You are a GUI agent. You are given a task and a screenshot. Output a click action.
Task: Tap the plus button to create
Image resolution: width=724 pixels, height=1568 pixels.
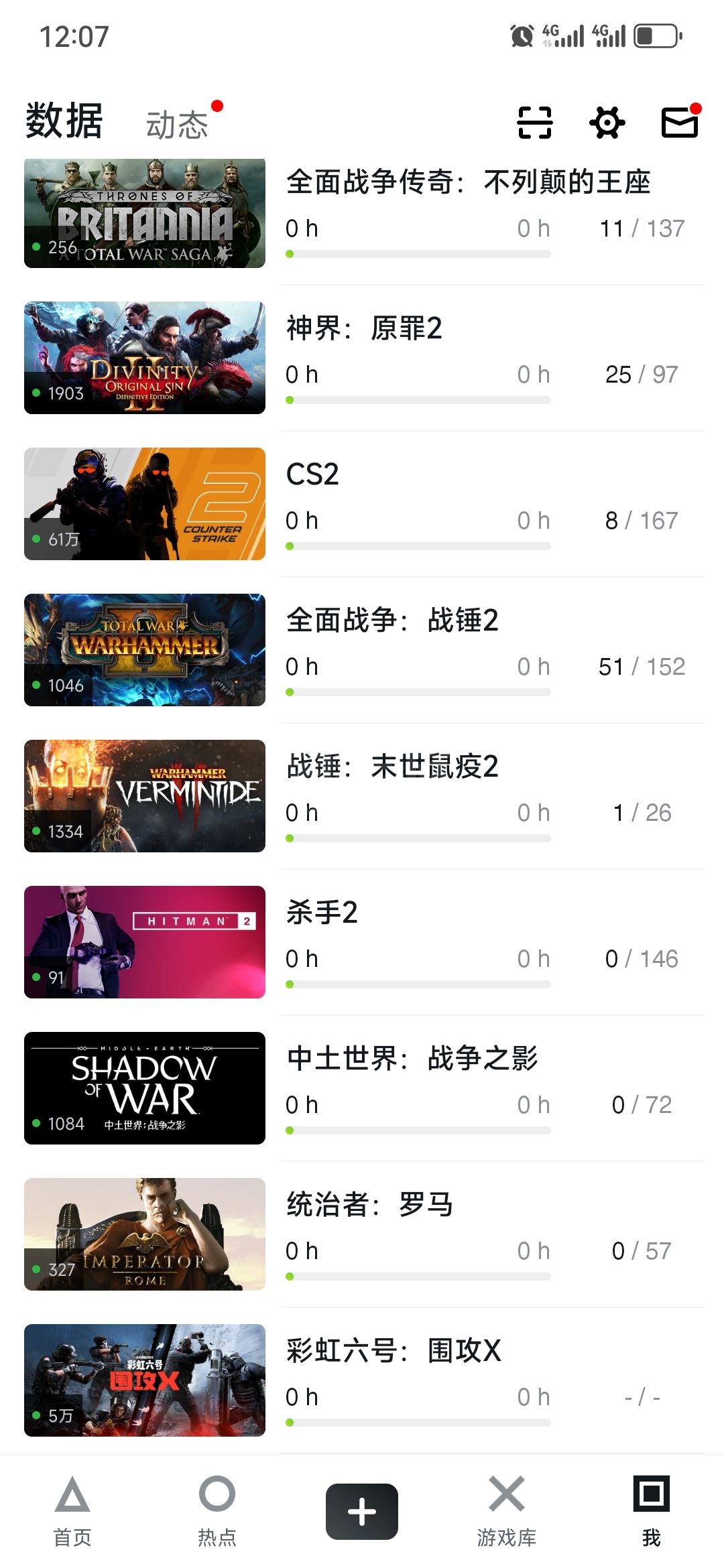tap(362, 1511)
